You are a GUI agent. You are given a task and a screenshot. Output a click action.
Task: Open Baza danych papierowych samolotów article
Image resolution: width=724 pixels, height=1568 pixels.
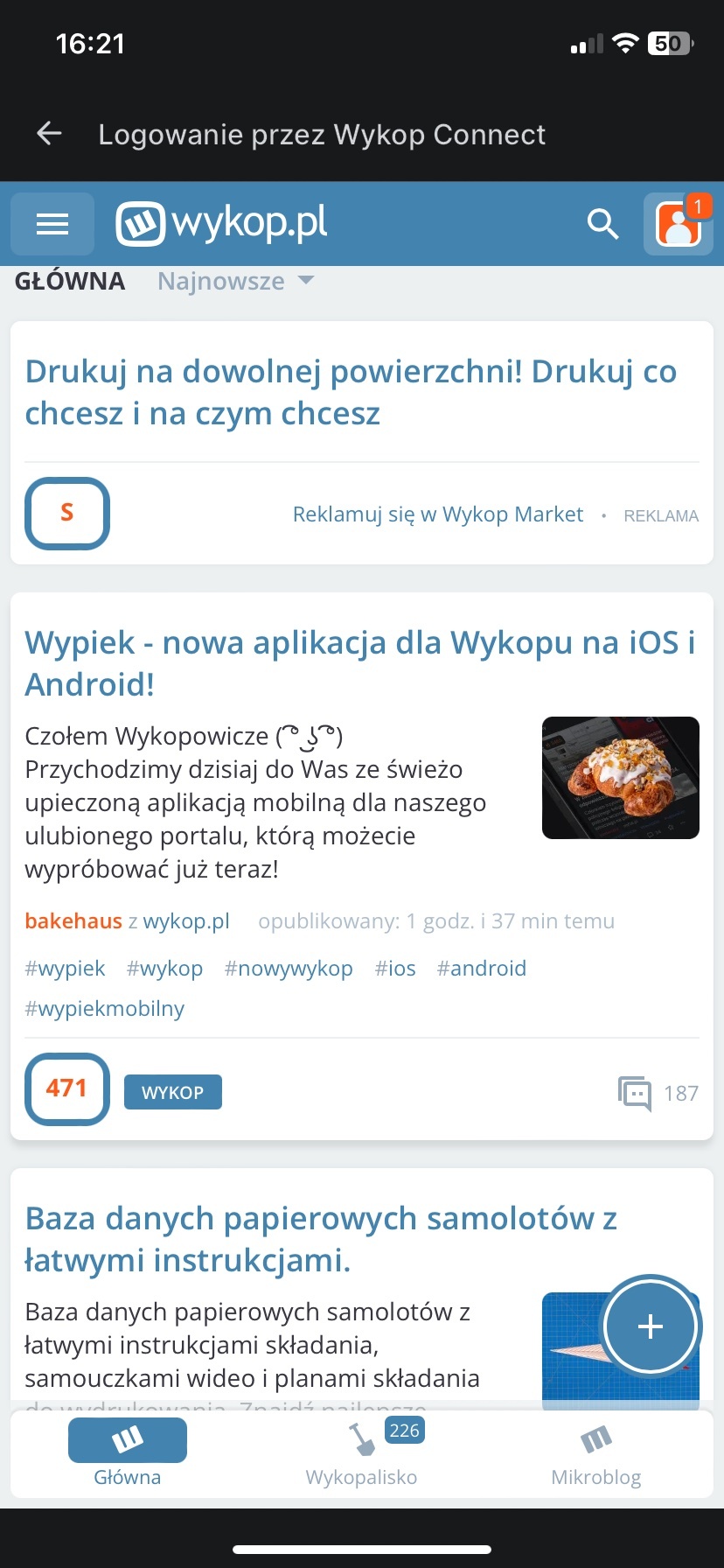click(x=321, y=1238)
